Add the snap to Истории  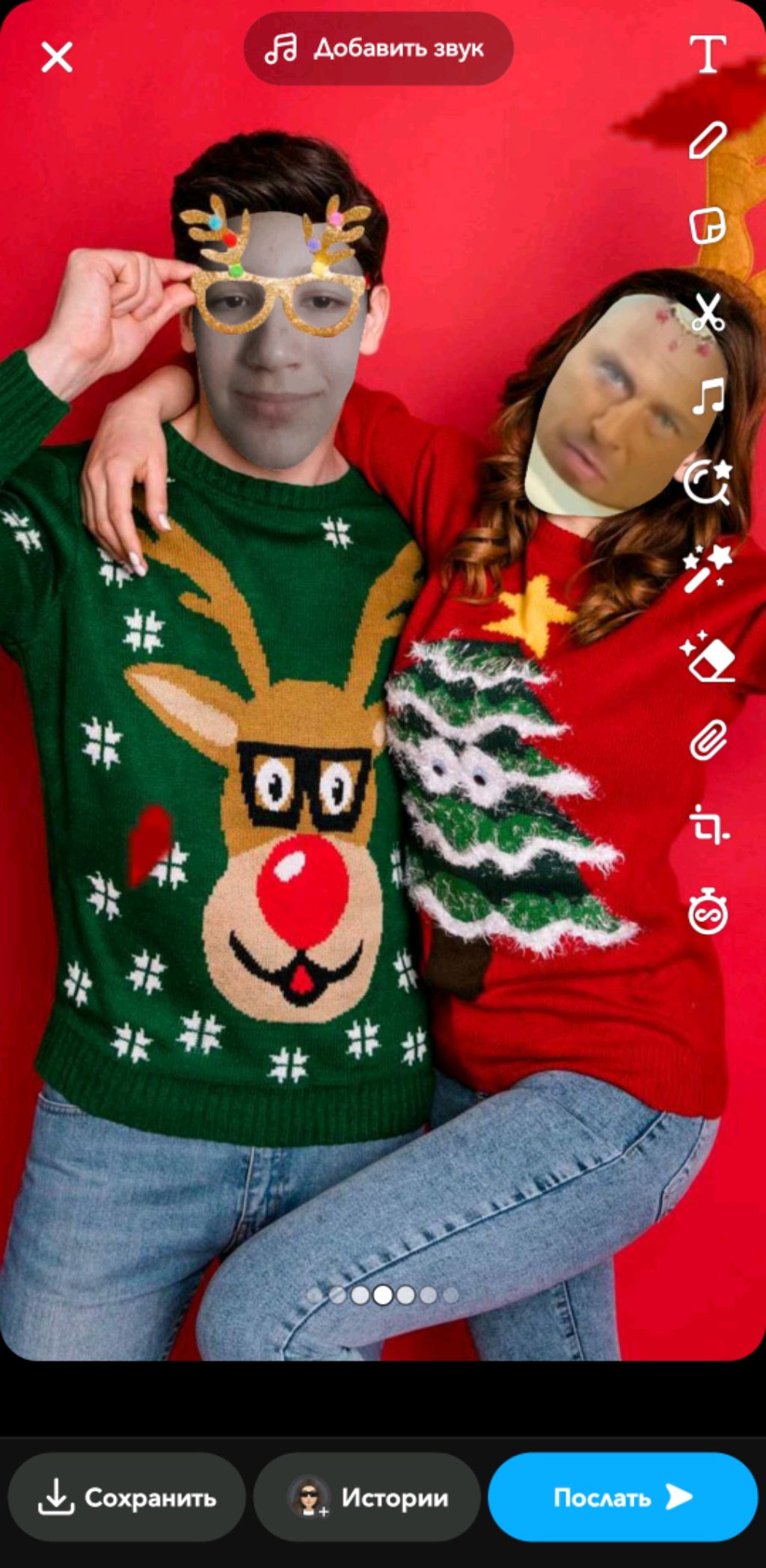[367, 1497]
